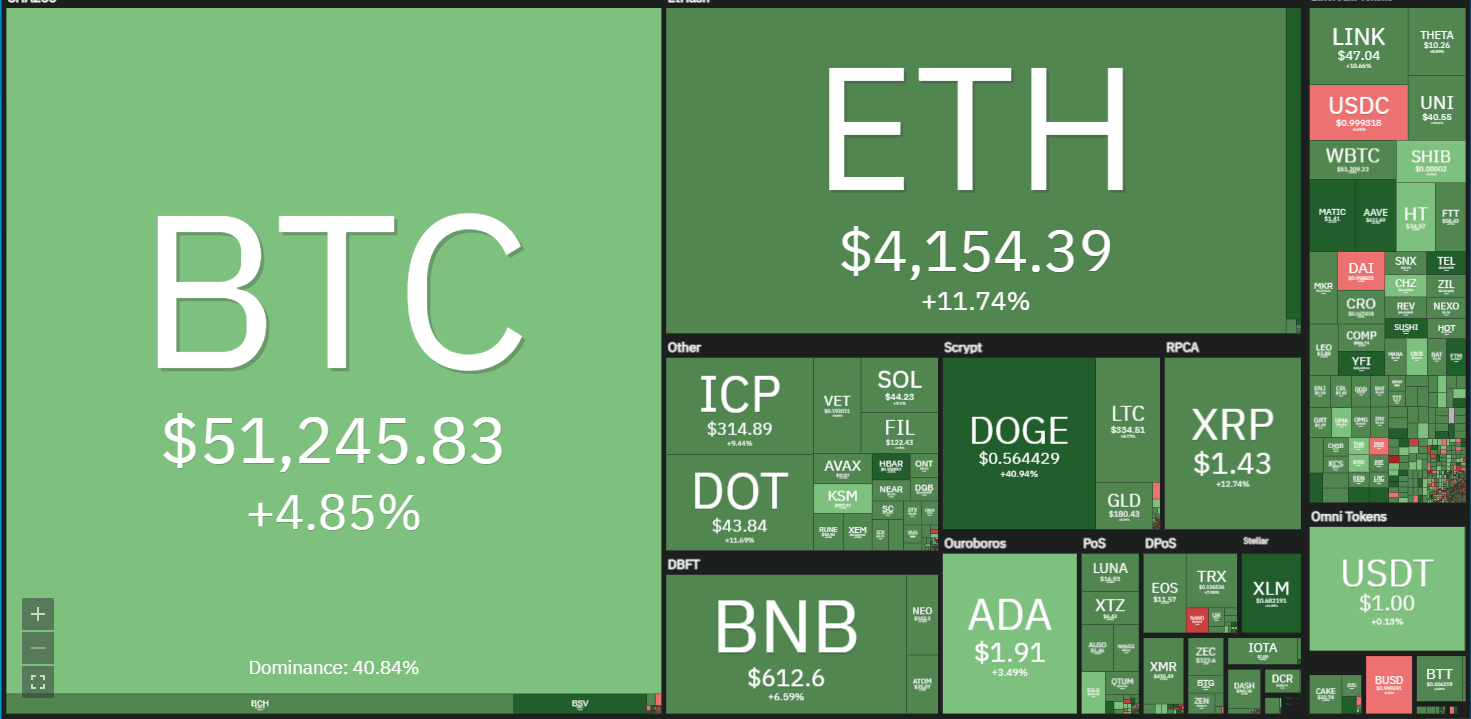The width and height of the screenshot is (1471, 719).
Task: Select the LINK tile
Action: [x=1358, y=45]
